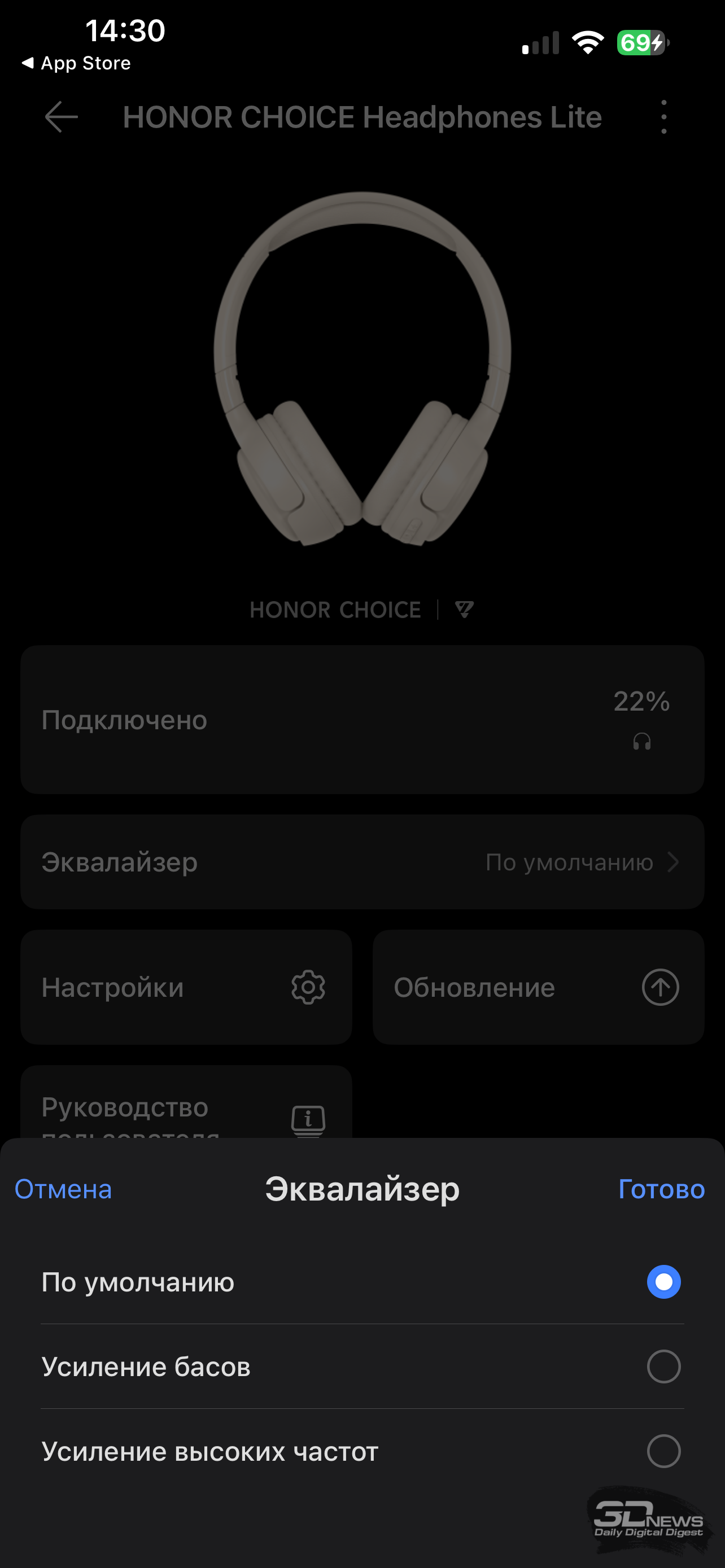Choose the Усиление басов preset
725x1568 pixels.
point(663,1366)
